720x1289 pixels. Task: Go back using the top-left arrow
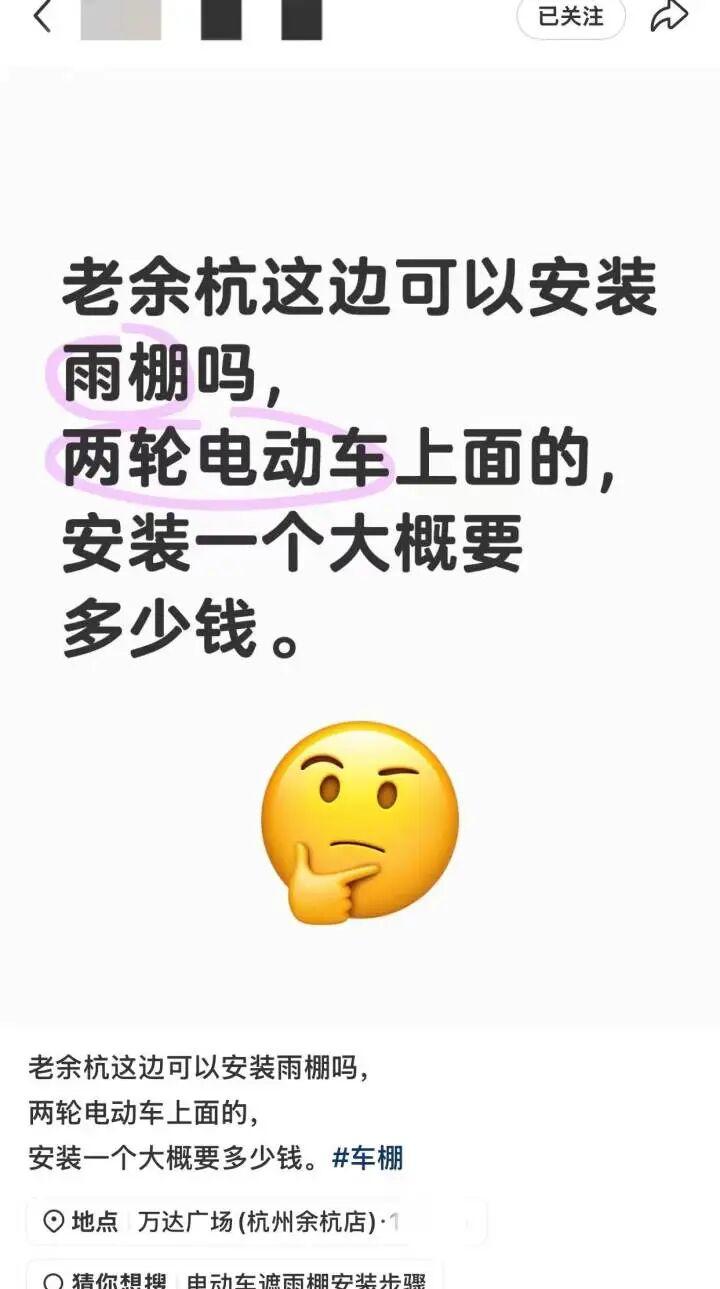pos(42,17)
